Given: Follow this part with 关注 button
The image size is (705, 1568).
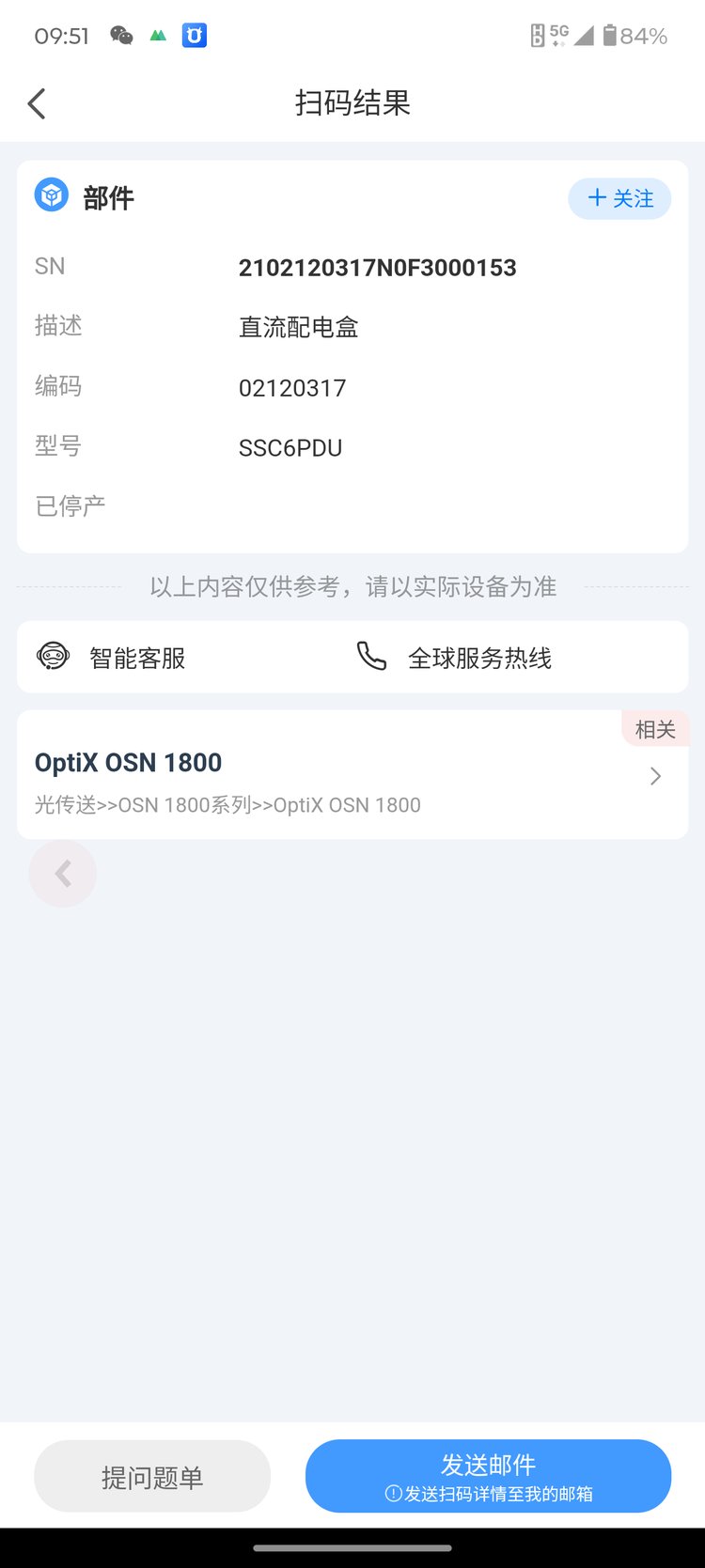Looking at the screenshot, I should (x=619, y=198).
